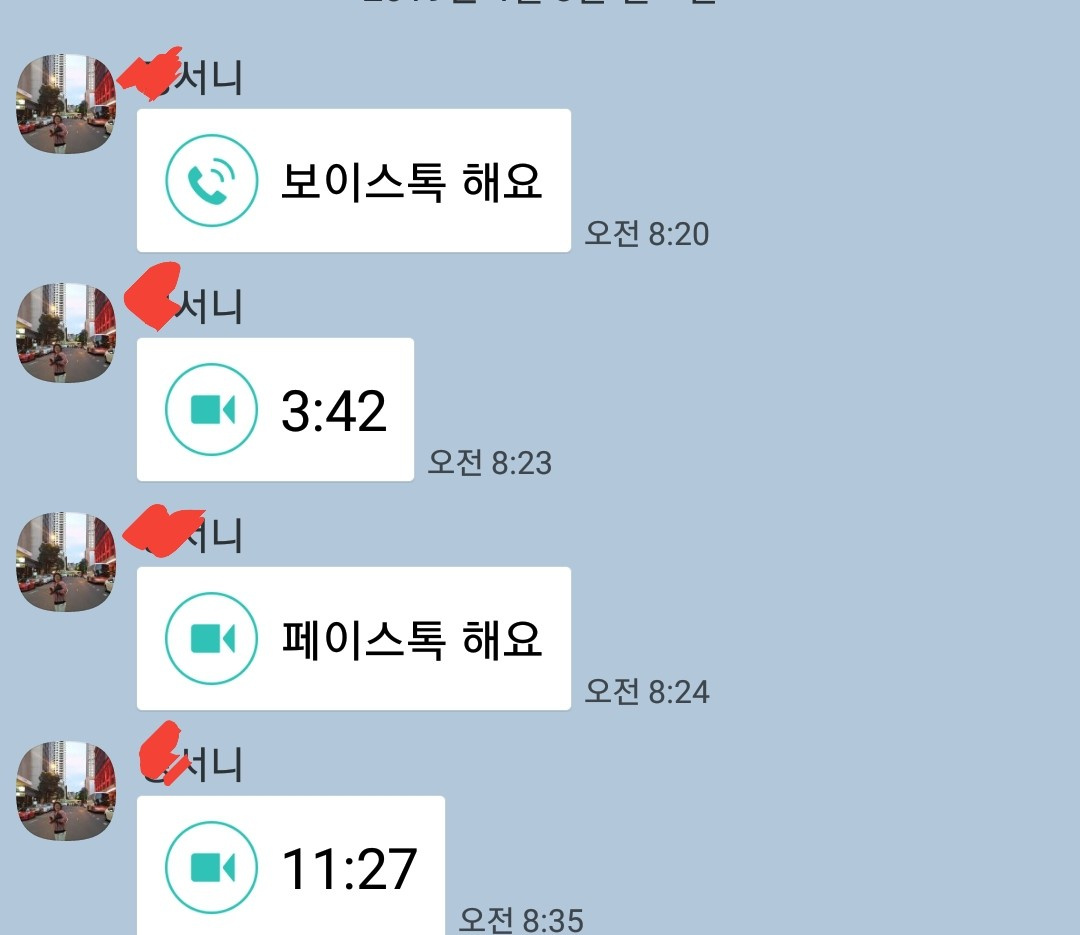The height and width of the screenshot is (935, 1080).
Task: Open sender profile photo beside 오전 8:20 message
Action: pyautogui.click(x=66, y=104)
